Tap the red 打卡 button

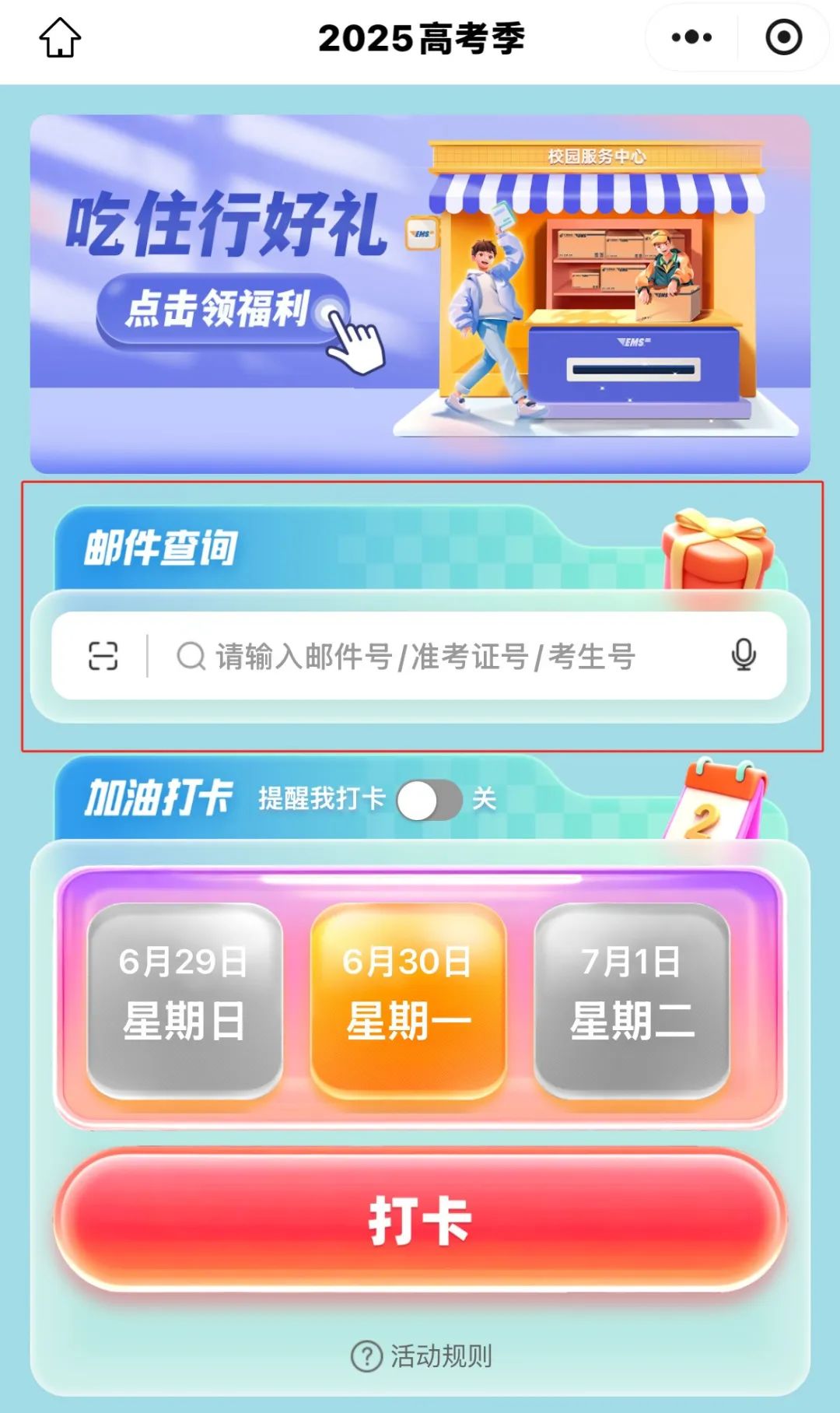pyautogui.click(x=420, y=1220)
